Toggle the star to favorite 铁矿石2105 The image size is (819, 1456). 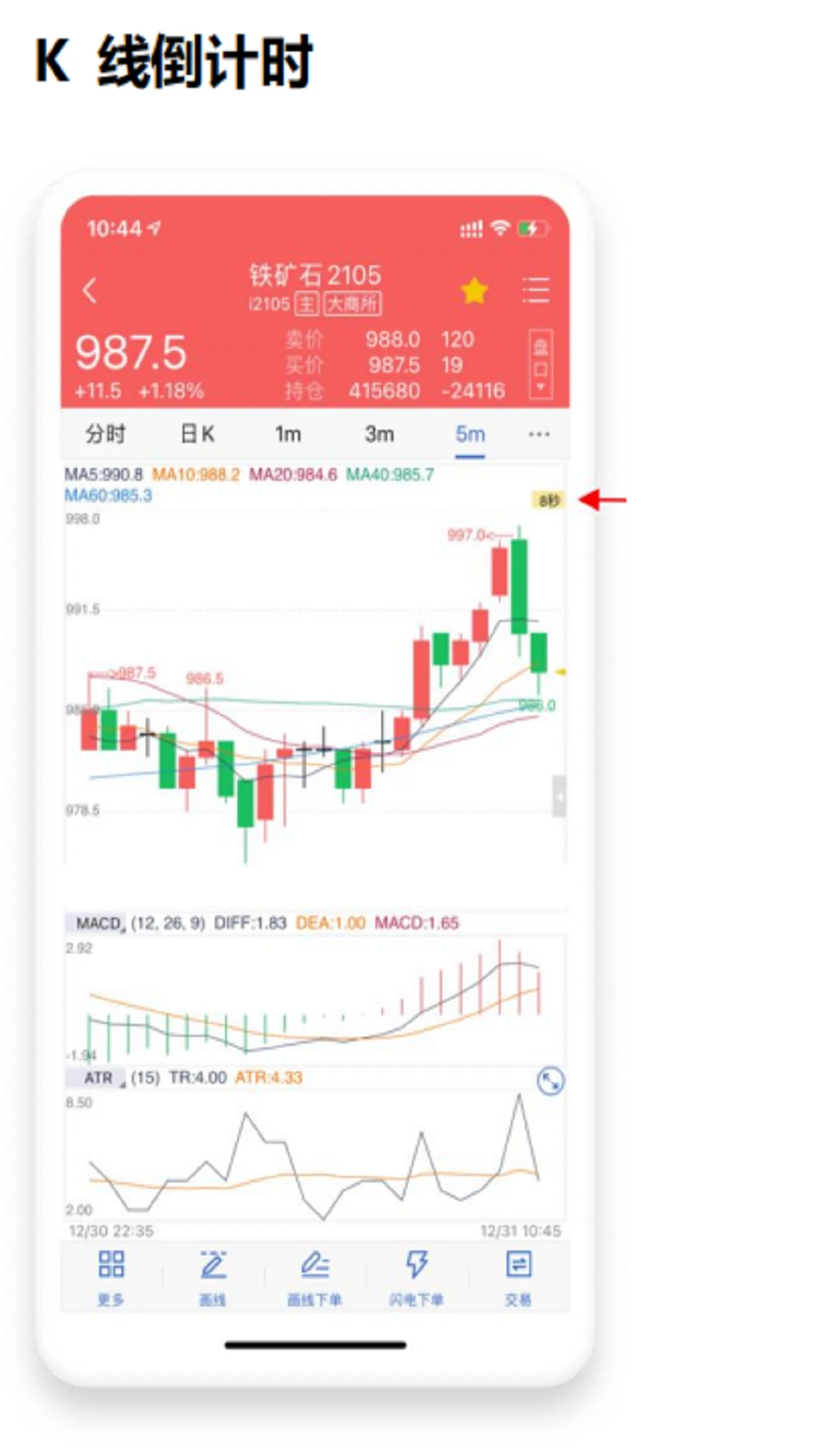point(475,289)
